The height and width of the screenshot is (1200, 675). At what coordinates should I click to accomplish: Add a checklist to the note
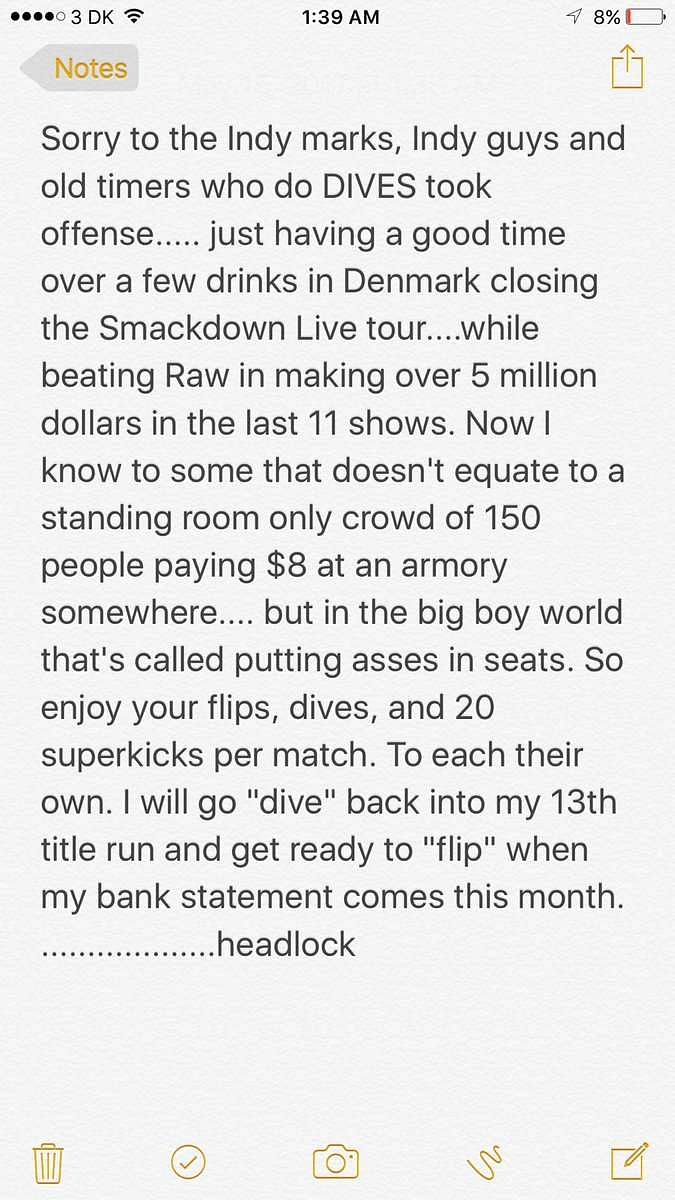click(x=189, y=1161)
